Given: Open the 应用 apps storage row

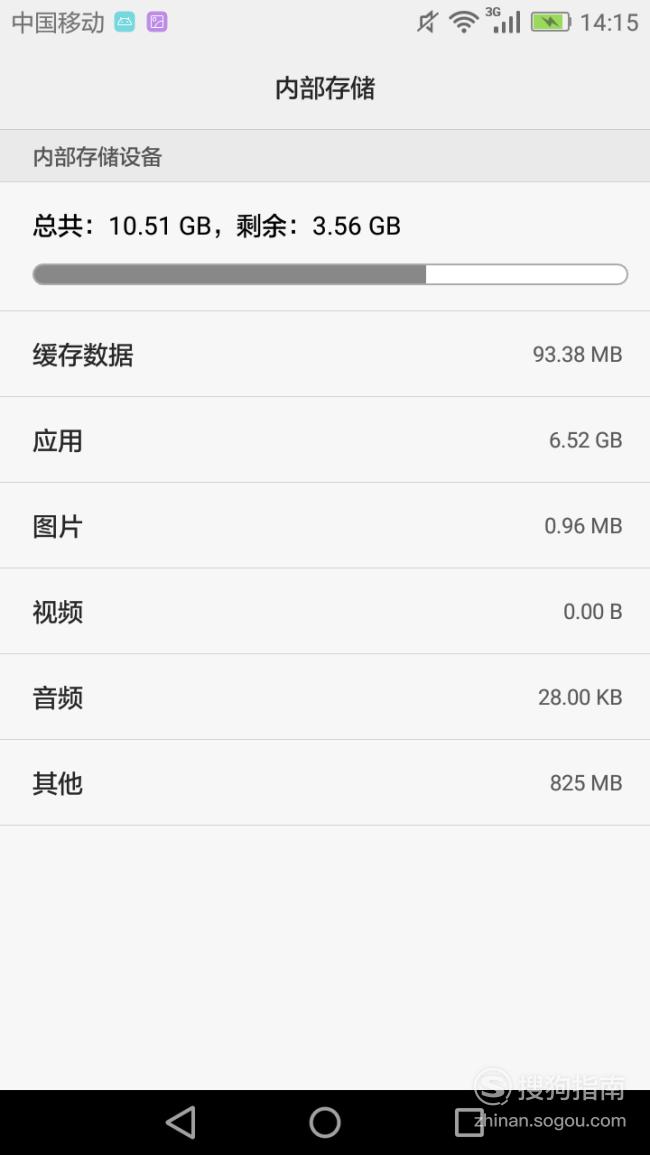Looking at the screenshot, I should pos(325,440).
